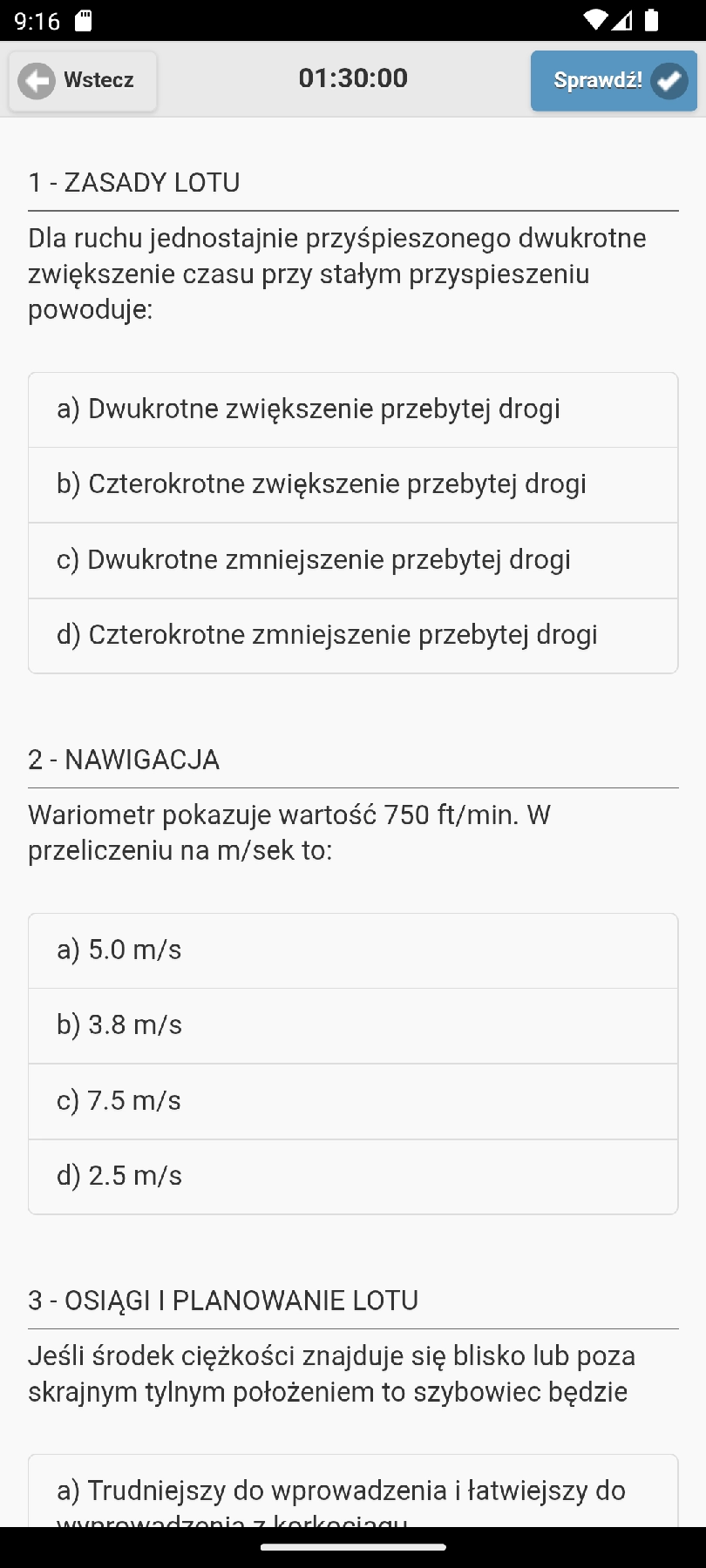Click the 2 - NAWIGACJA section header

point(123,760)
